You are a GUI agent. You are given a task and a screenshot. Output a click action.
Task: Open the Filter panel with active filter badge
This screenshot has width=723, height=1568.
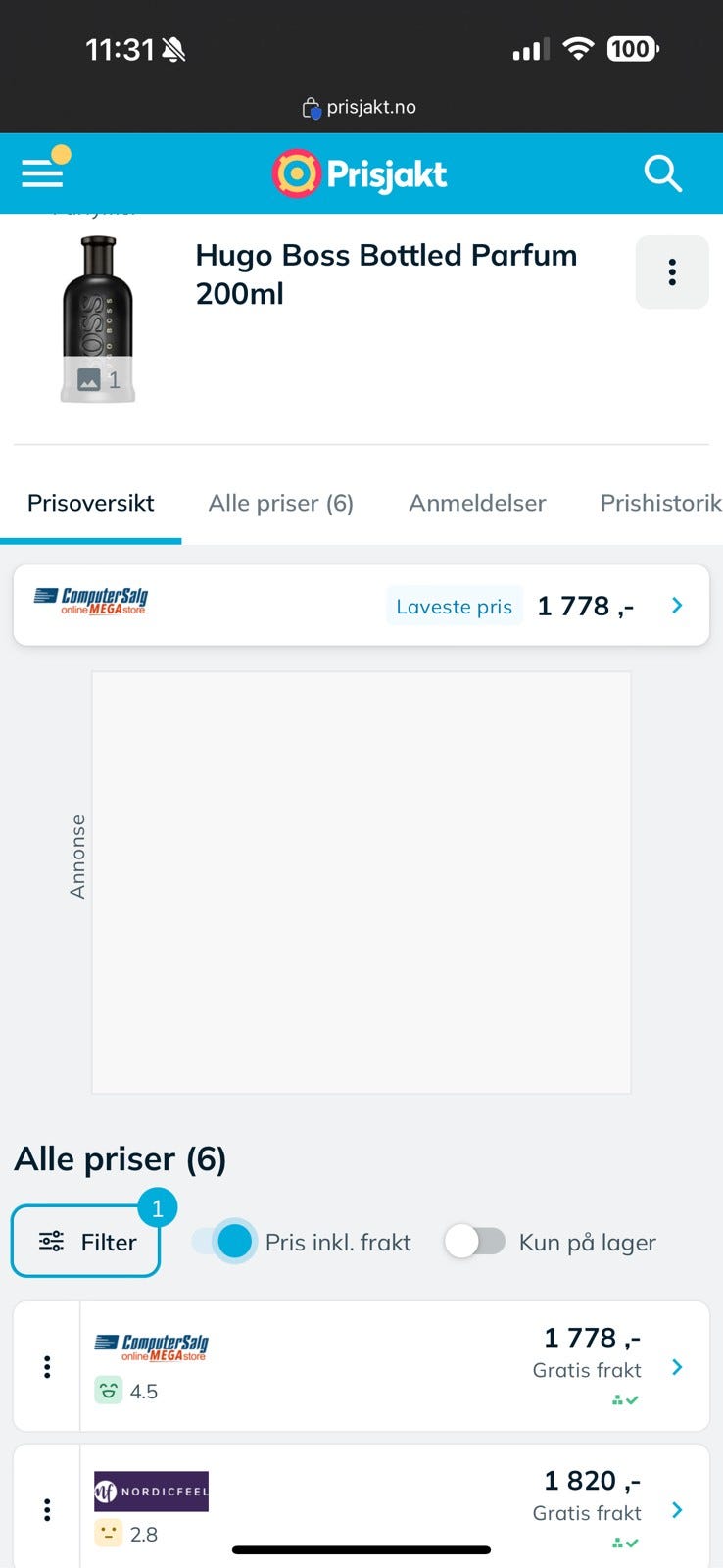pyautogui.click(x=85, y=1242)
